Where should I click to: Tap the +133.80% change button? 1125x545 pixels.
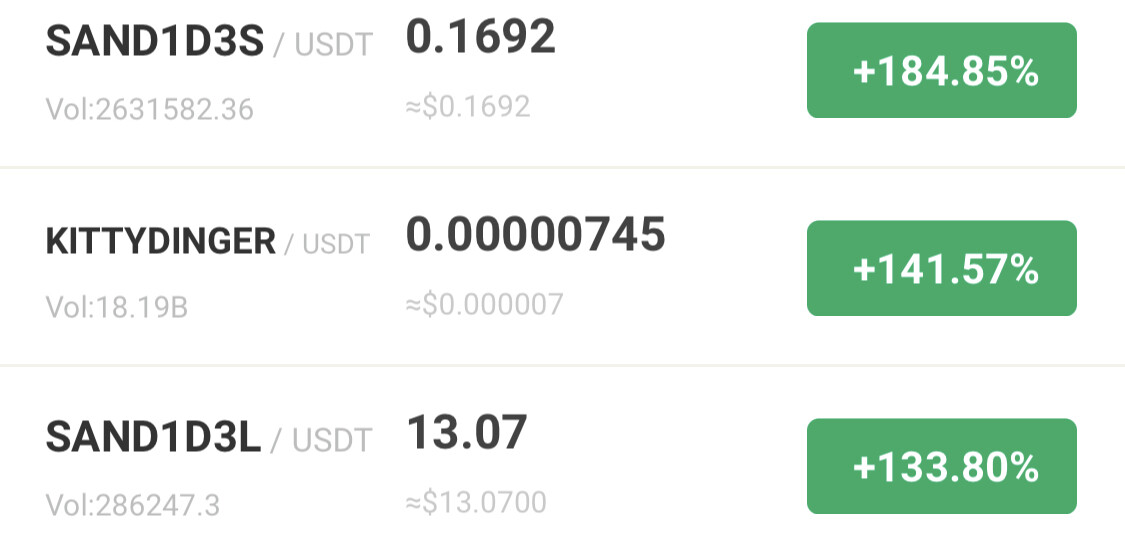click(x=941, y=467)
